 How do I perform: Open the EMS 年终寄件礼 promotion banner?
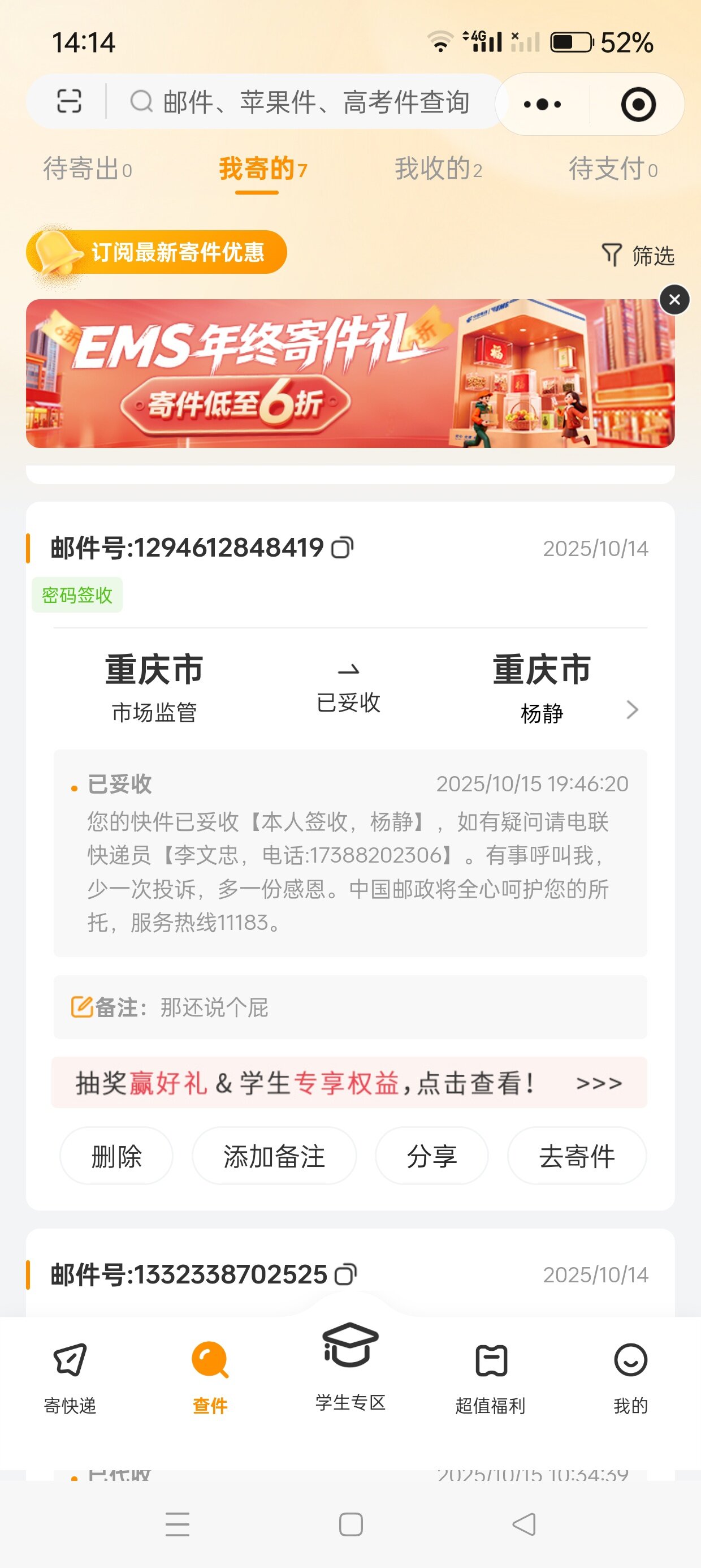click(350, 374)
